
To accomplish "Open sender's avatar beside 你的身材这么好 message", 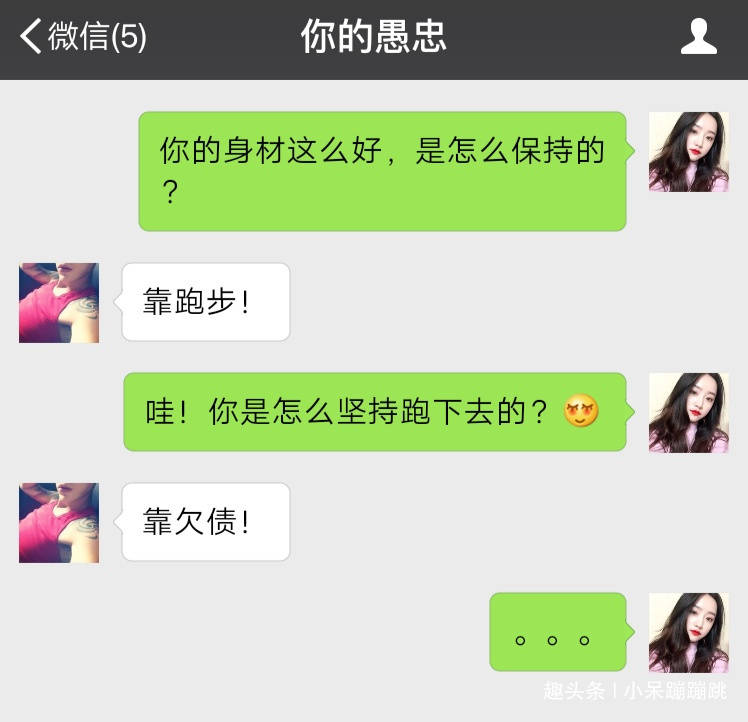I will [x=688, y=152].
